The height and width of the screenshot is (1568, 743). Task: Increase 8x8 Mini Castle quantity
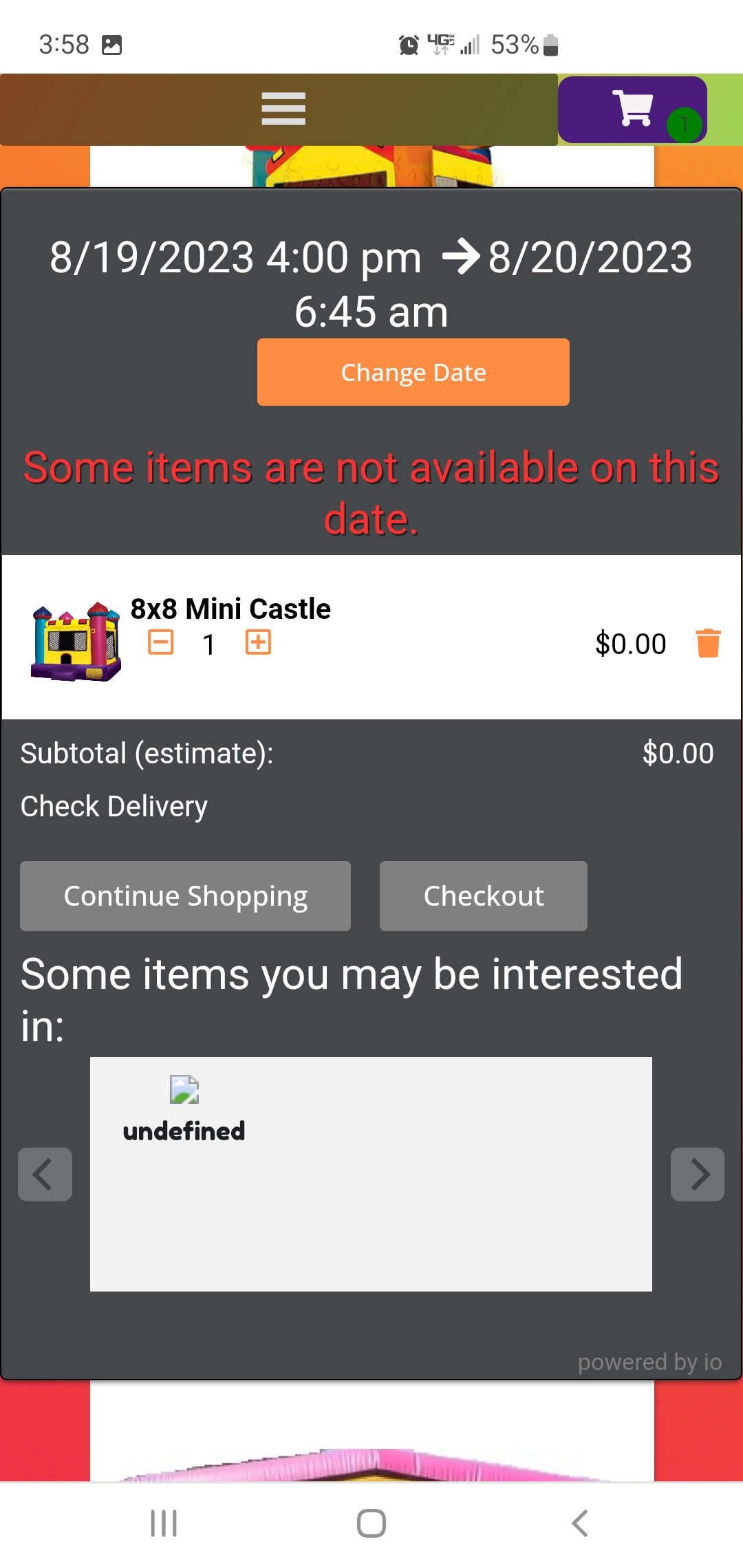pyautogui.click(x=258, y=643)
